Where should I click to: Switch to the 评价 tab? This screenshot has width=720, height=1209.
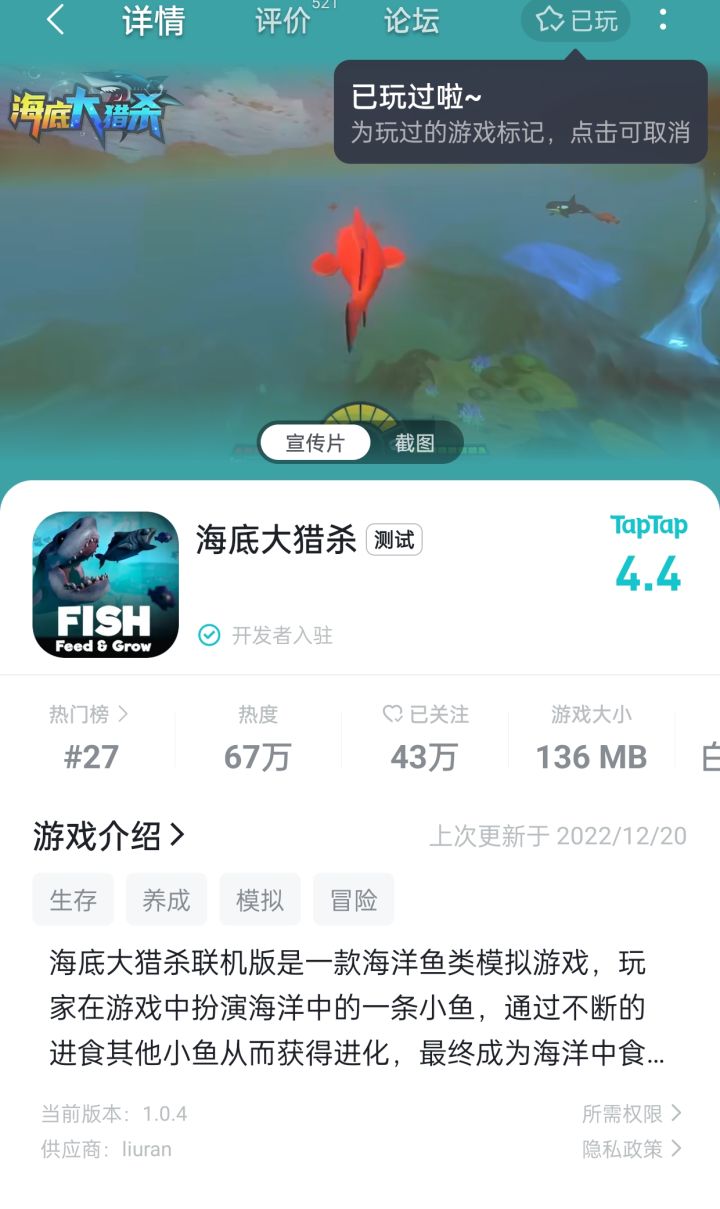click(x=283, y=22)
